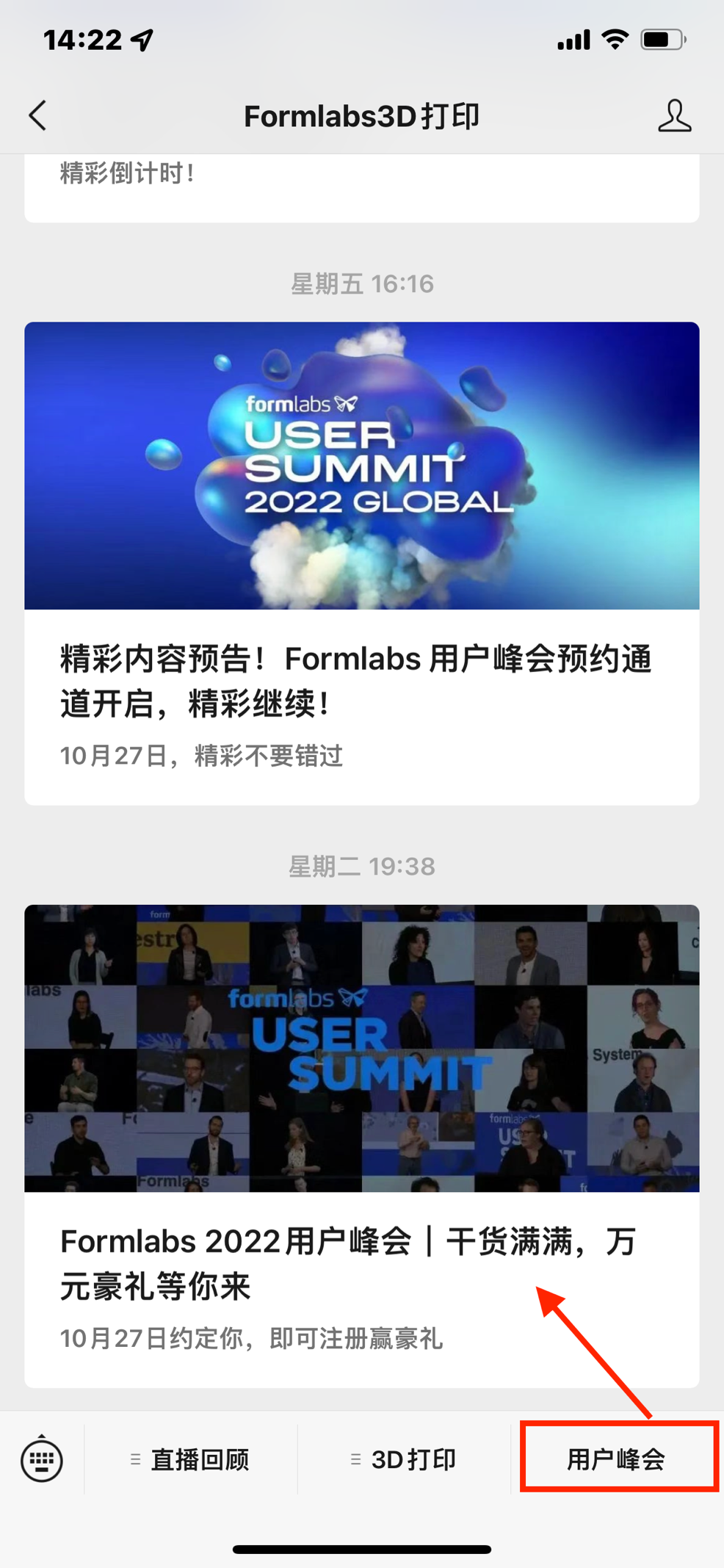Open the 精彩倒计时 article card
The image size is (724, 1568).
click(361, 187)
